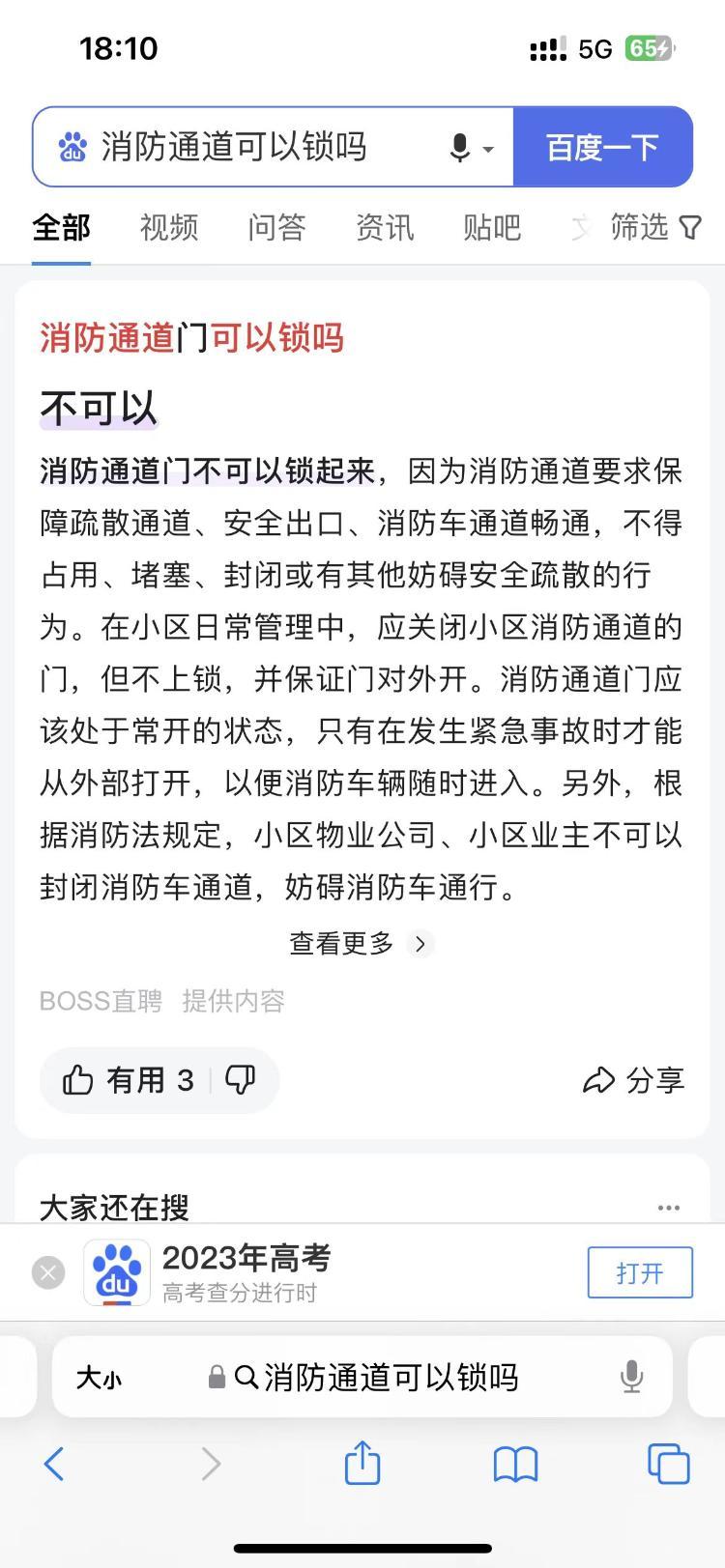Tap the 百度一下 search button
The width and height of the screenshot is (725, 1568).
point(602,147)
